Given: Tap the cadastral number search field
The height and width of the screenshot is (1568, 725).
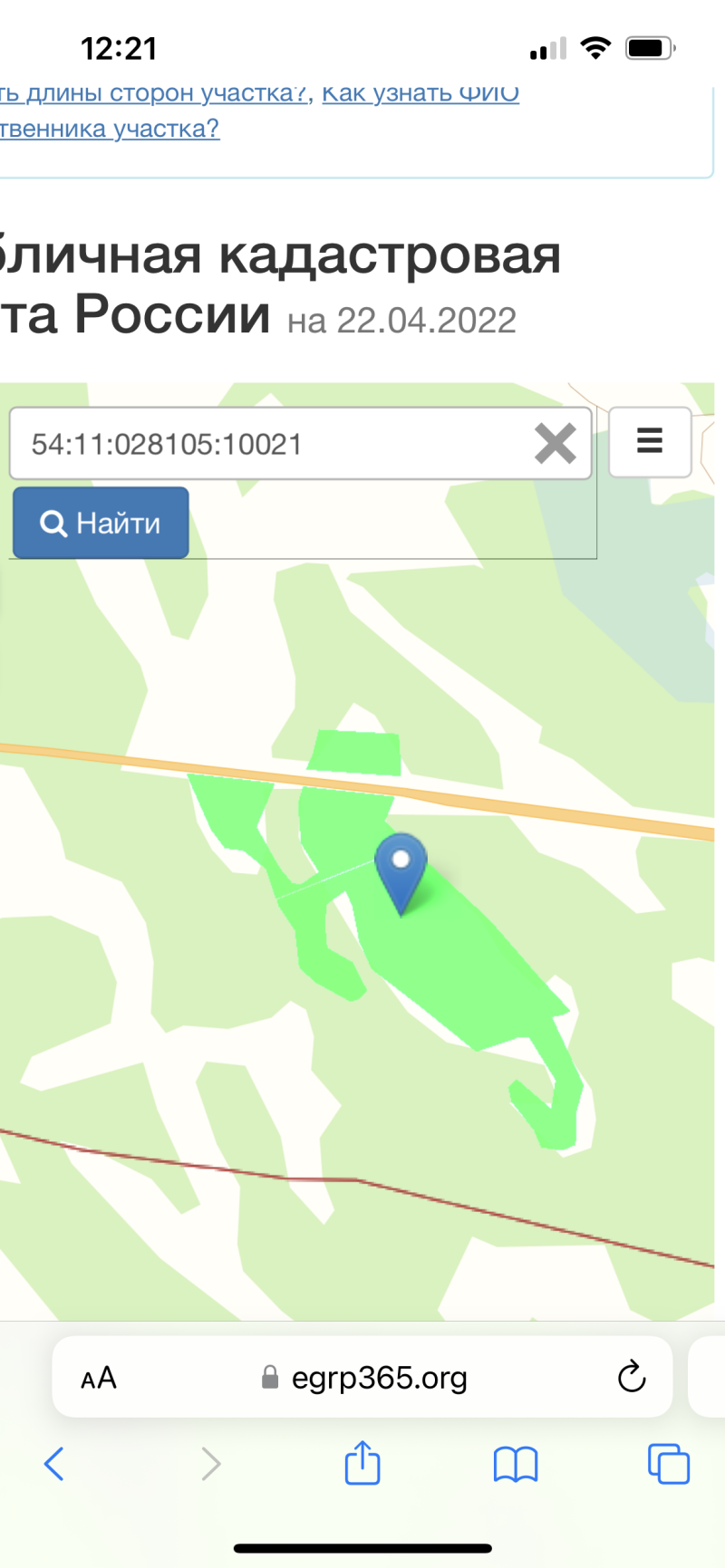Looking at the screenshot, I should point(272,444).
